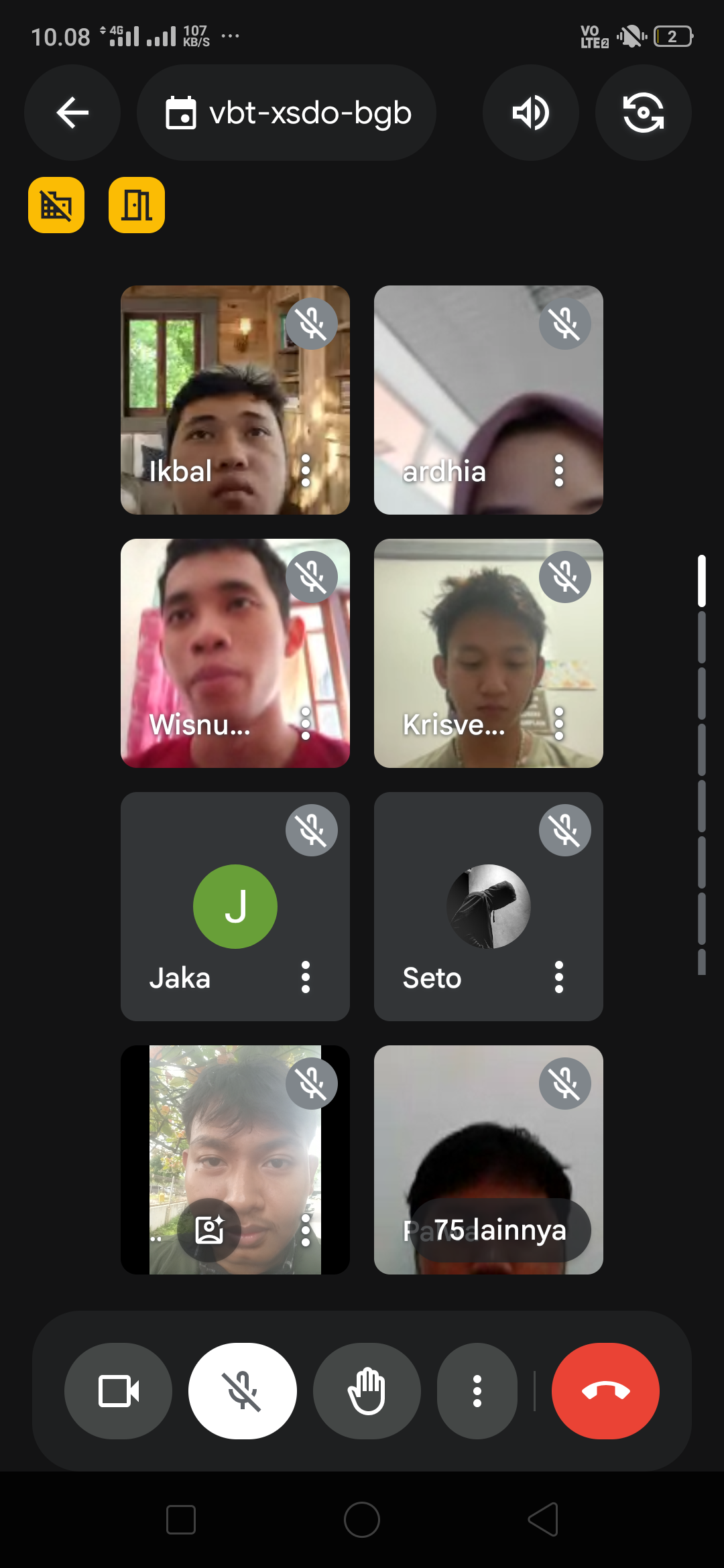The width and height of the screenshot is (724, 1568).
Task: Open options for ardhia's tile
Action: pyautogui.click(x=559, y=470)
